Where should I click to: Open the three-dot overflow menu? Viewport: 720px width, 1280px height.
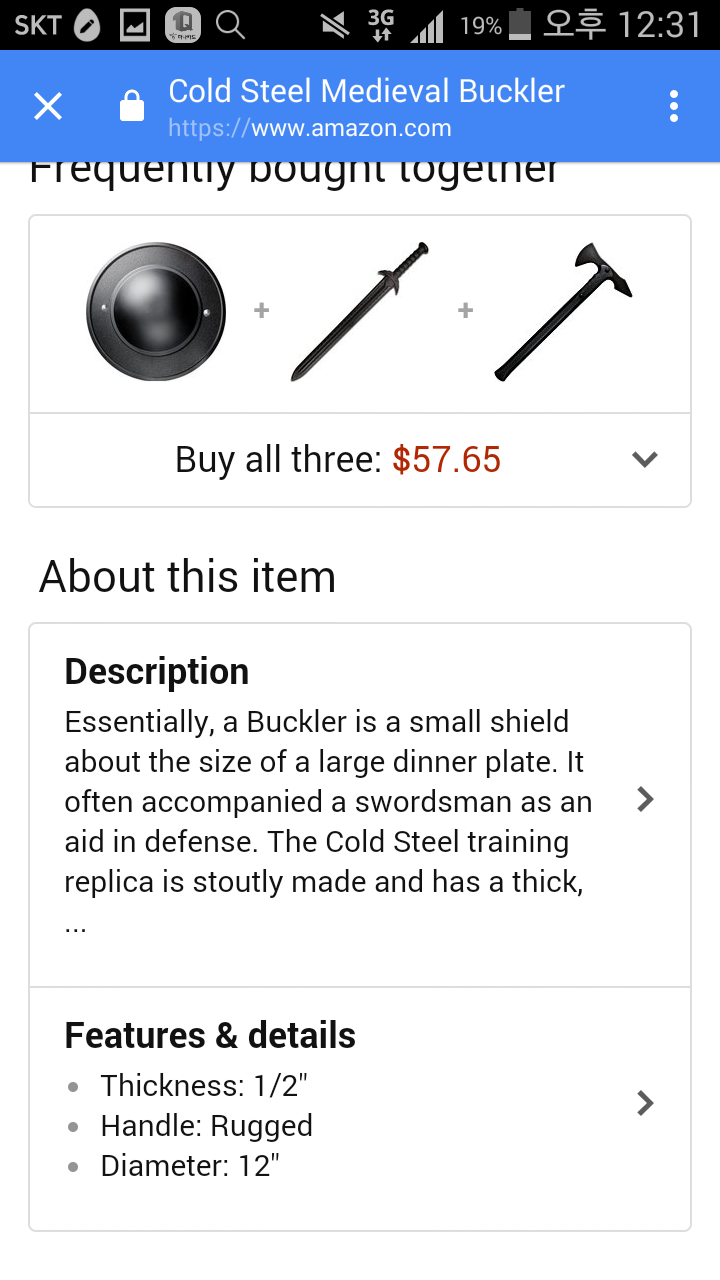[x=673, y=106]
